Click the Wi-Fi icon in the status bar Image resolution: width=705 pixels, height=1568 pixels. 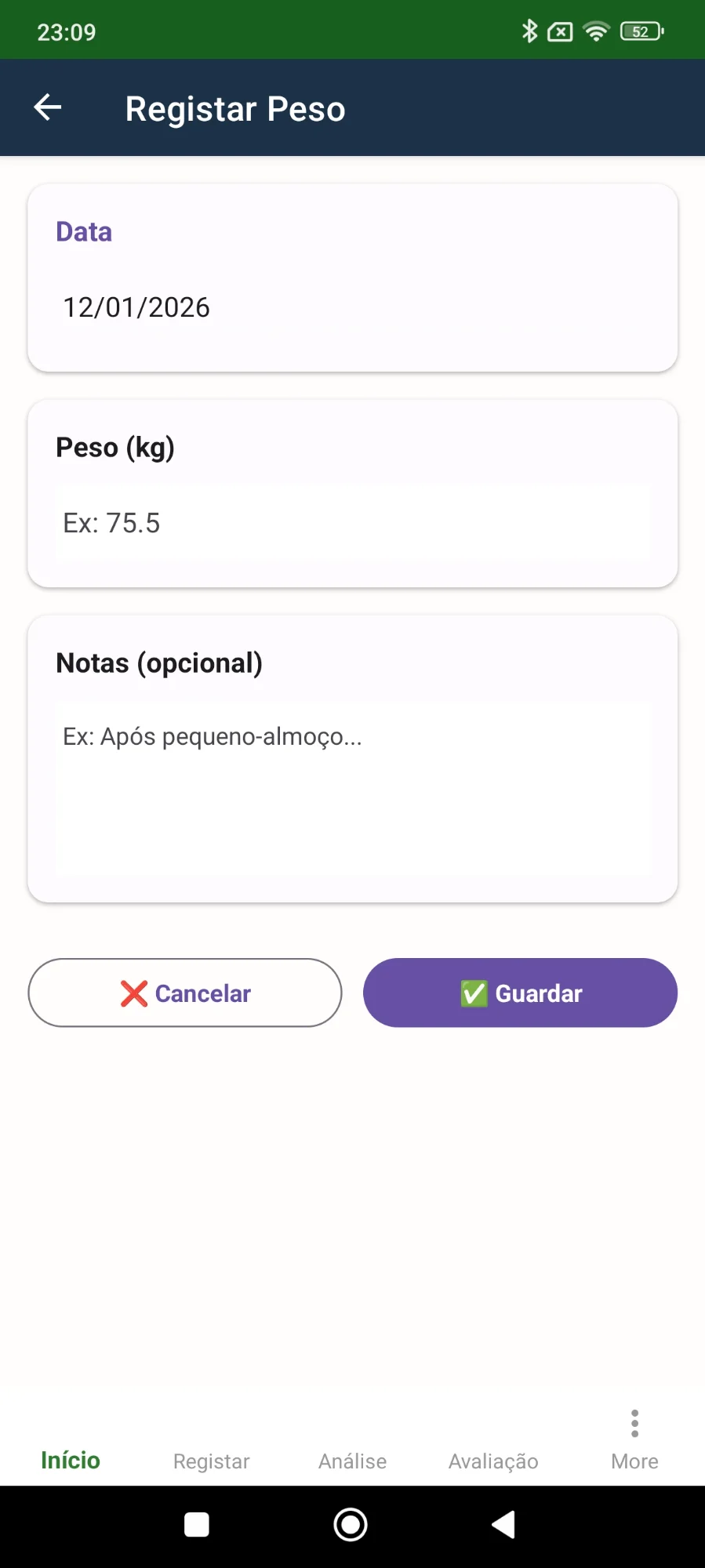pos(596,31)
